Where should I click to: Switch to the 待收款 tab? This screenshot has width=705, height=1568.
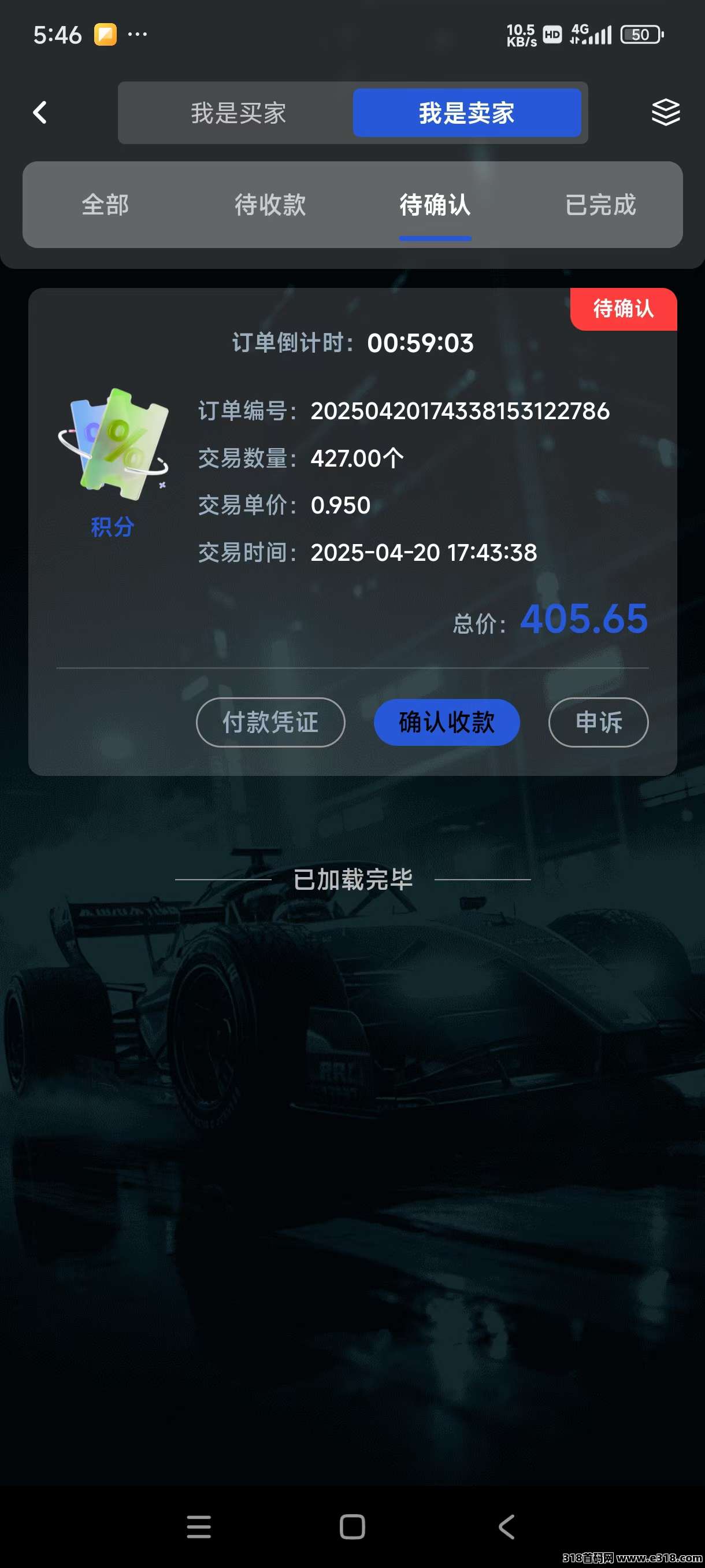[270, 205]
